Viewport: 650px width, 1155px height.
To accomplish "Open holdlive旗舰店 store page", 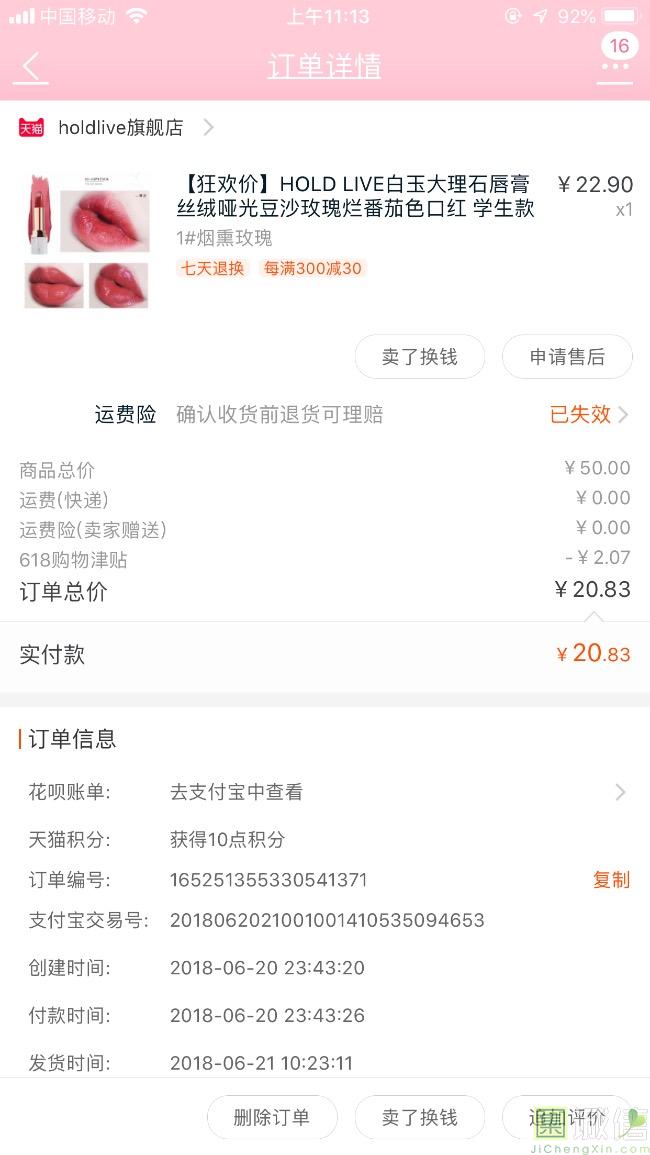I will point(120,128).
